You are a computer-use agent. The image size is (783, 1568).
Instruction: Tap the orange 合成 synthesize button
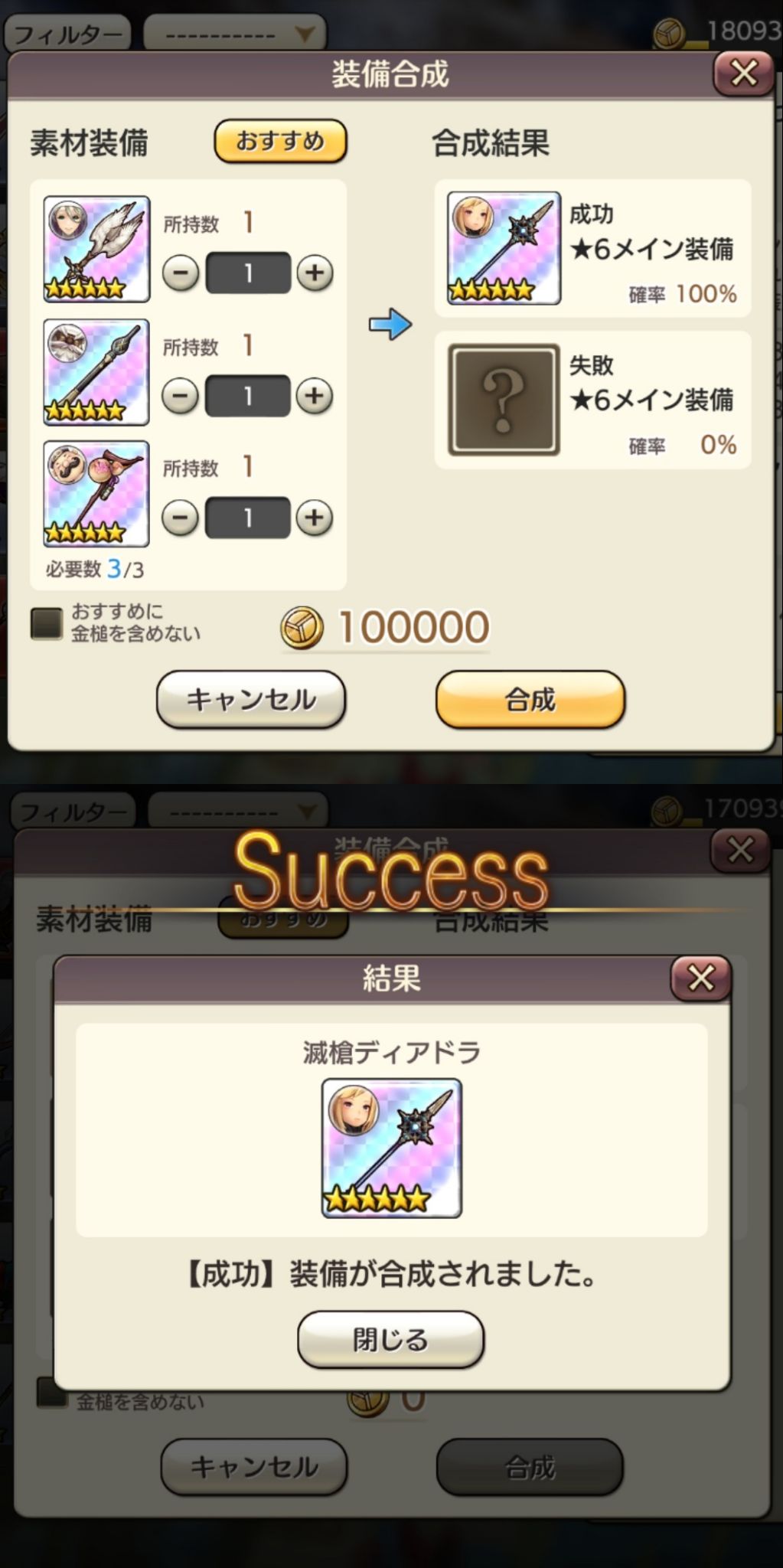coord(530,699)
